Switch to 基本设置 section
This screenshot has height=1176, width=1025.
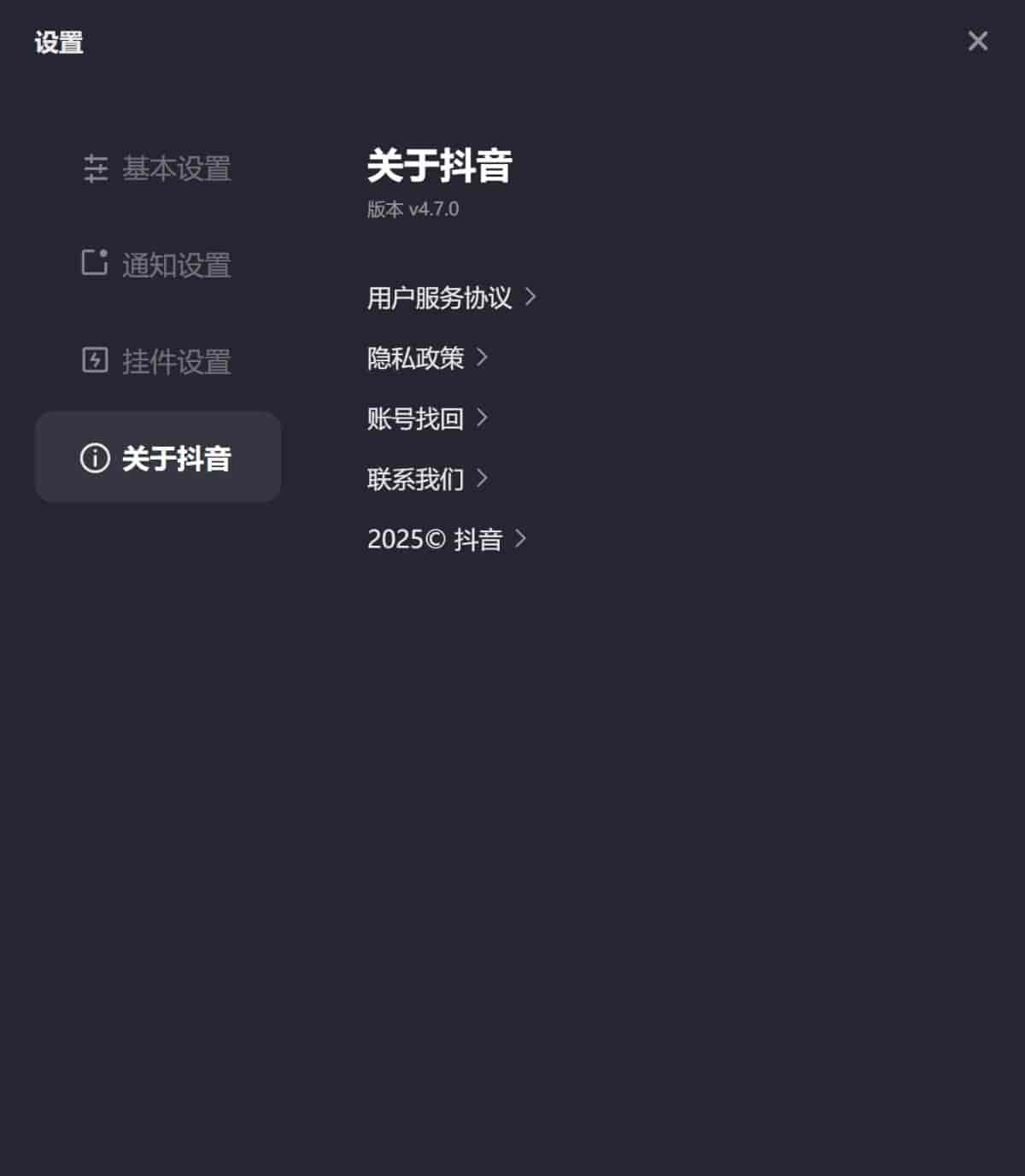coord(158,168)
